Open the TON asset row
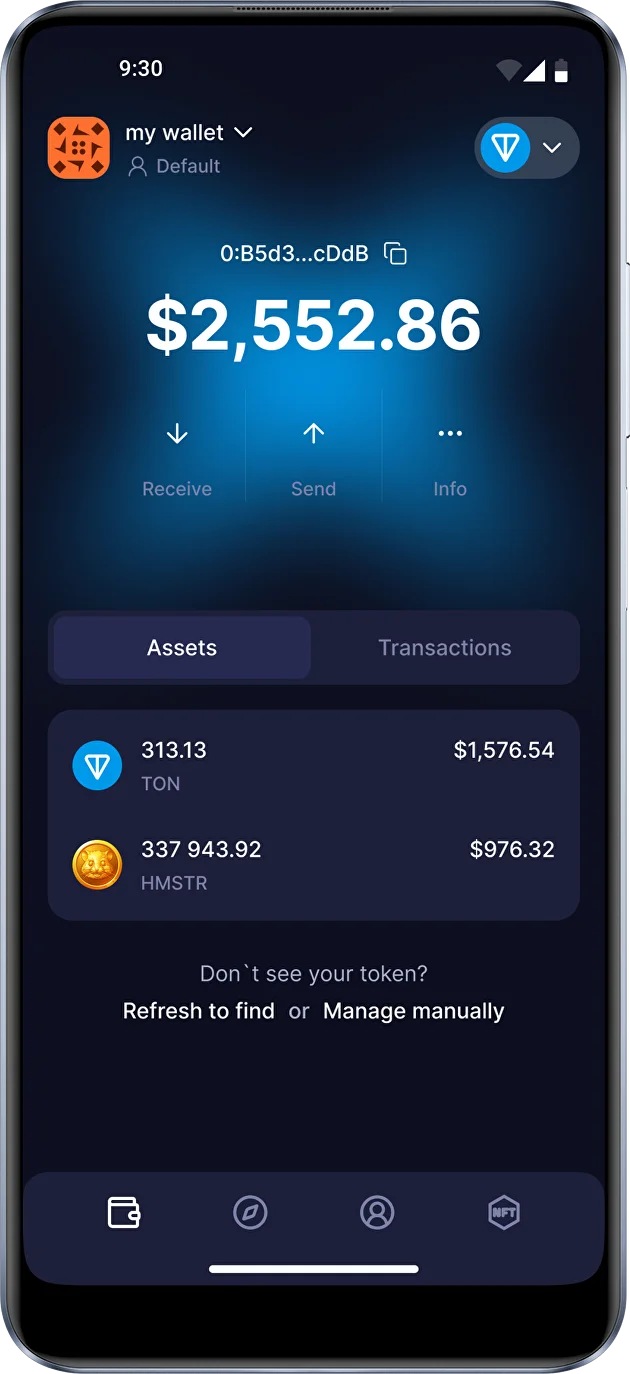 [313, 766]
